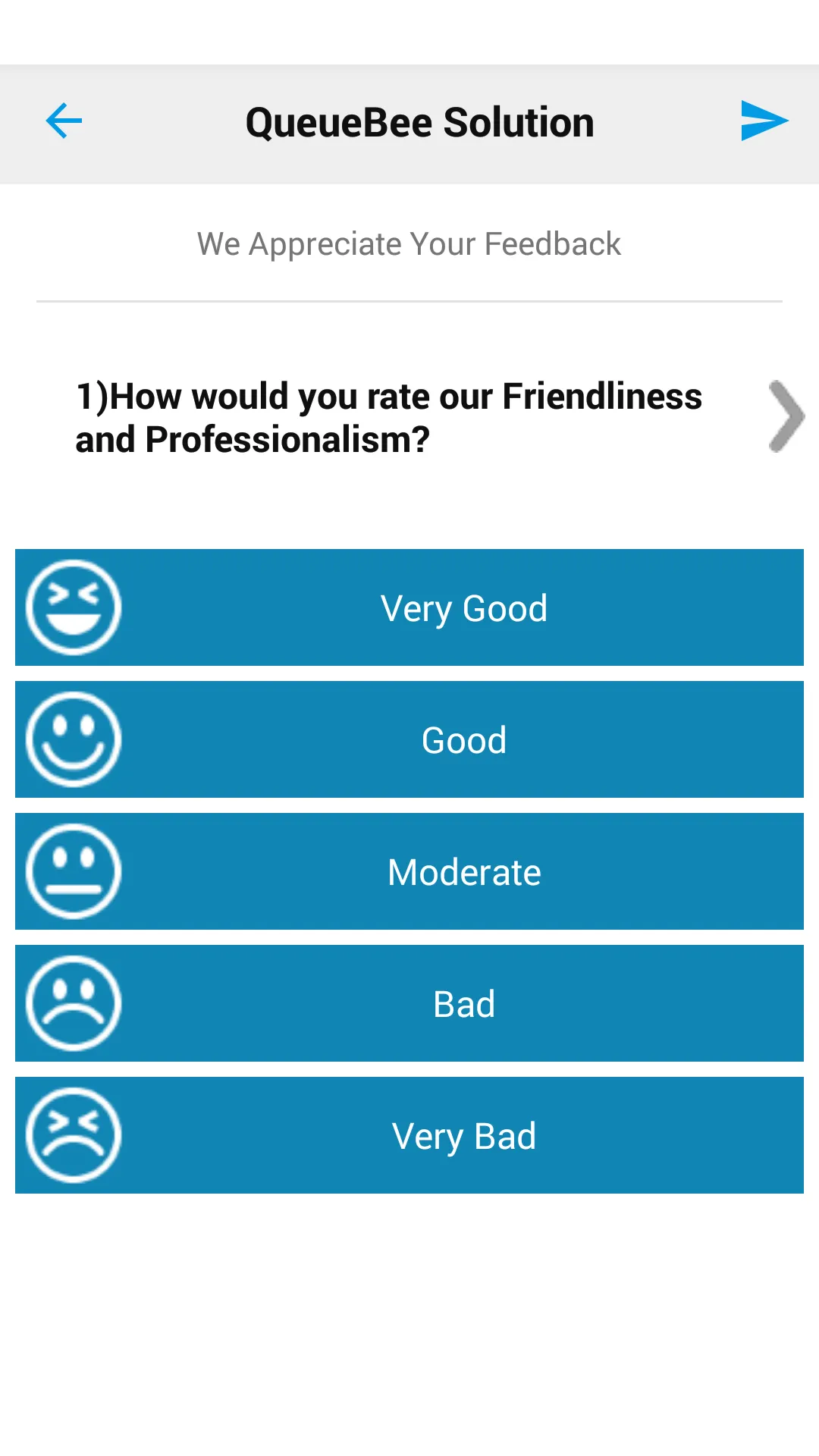Pick the Bad rating option

click(x=409, y=1003)
